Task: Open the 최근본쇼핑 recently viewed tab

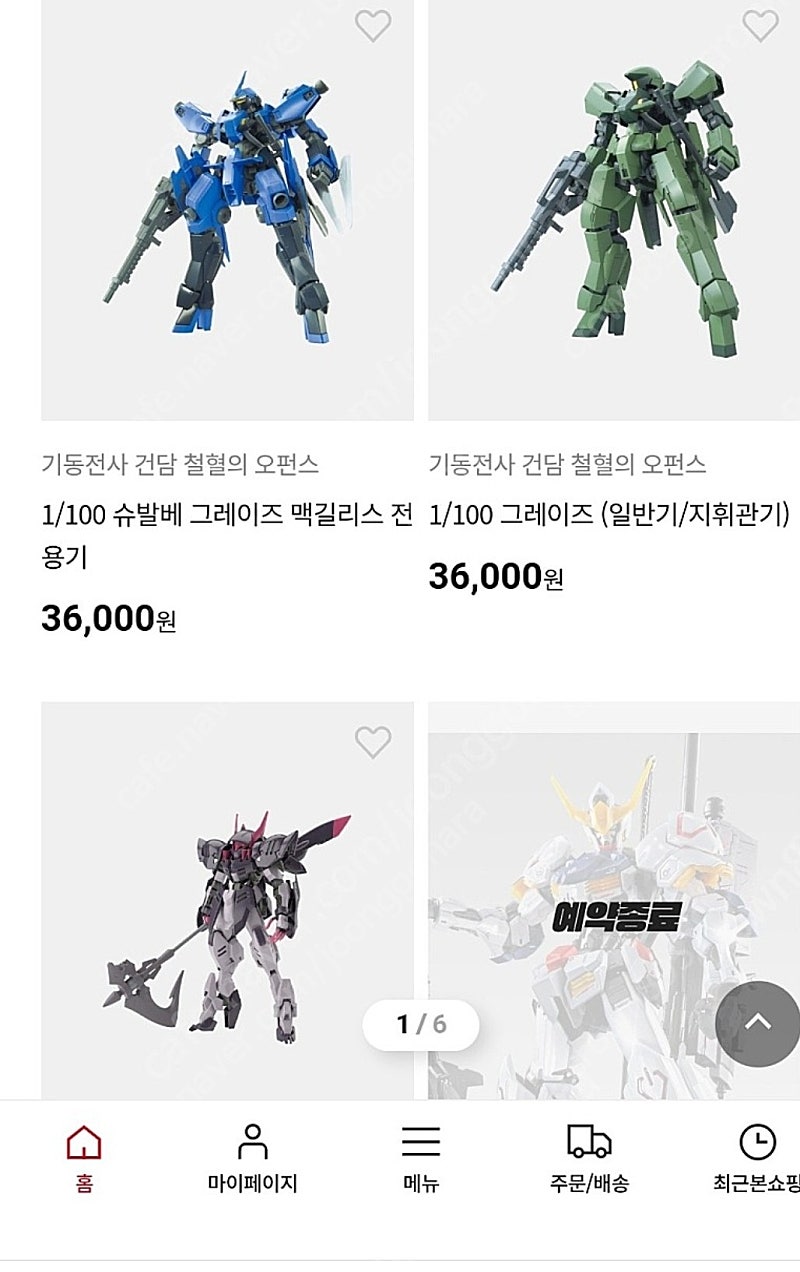Action: click(x=757, y=1159)
